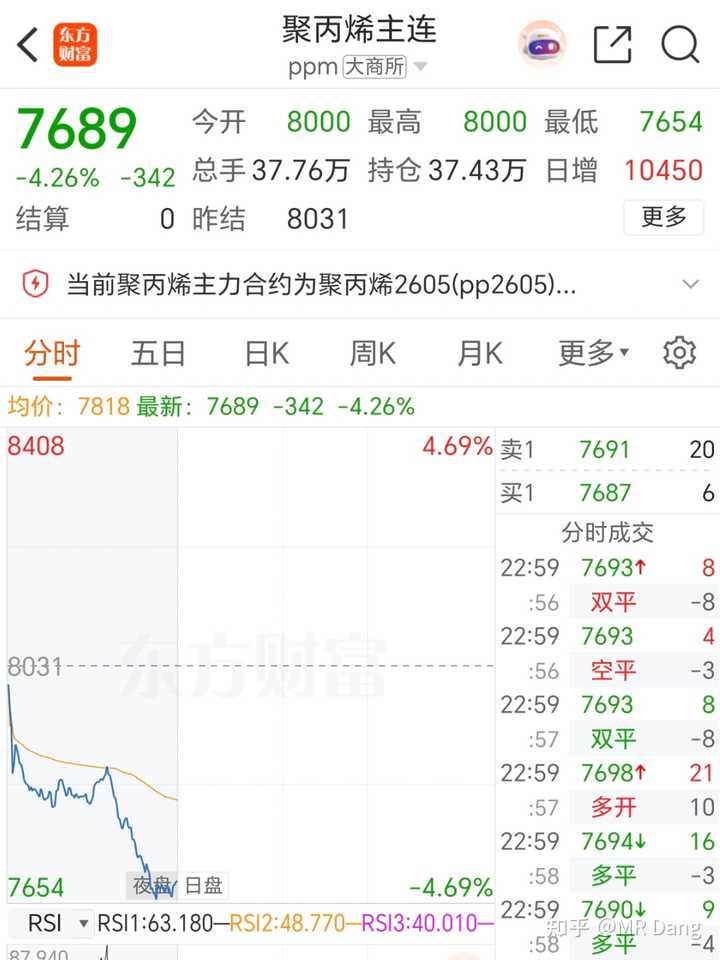
Task: Select the 分时 chart tab
Action: [x=52, y=353]
